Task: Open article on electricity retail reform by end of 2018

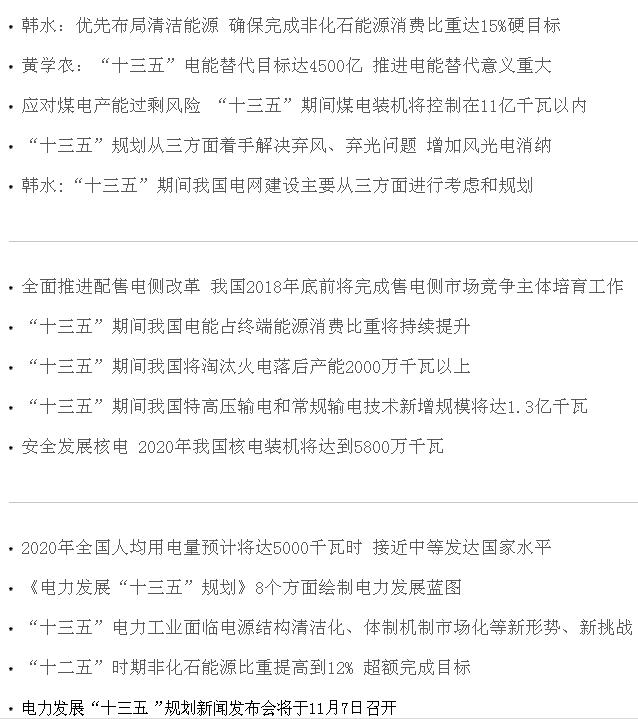Action: pyautogui.click(x=322, y=287)
